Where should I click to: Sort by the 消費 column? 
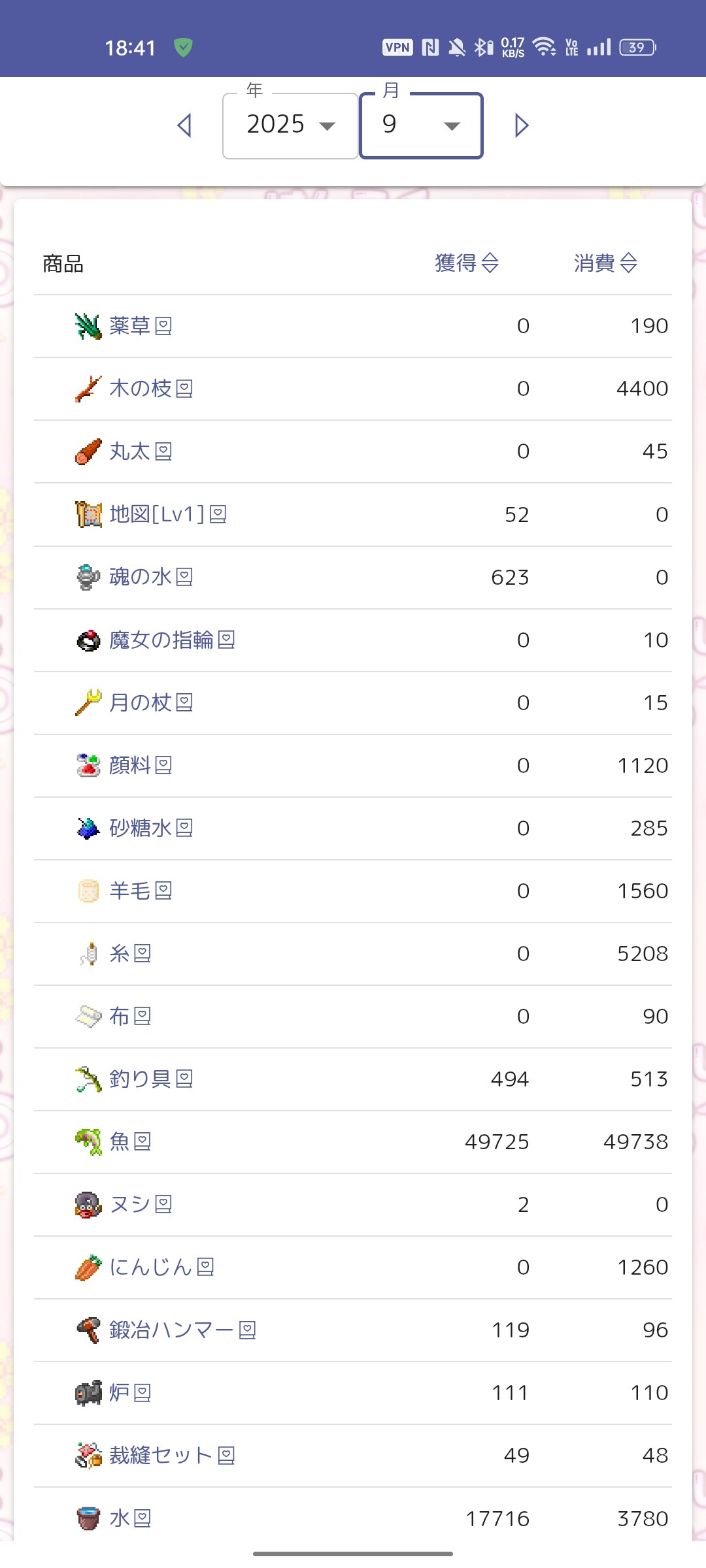[605, 263]
